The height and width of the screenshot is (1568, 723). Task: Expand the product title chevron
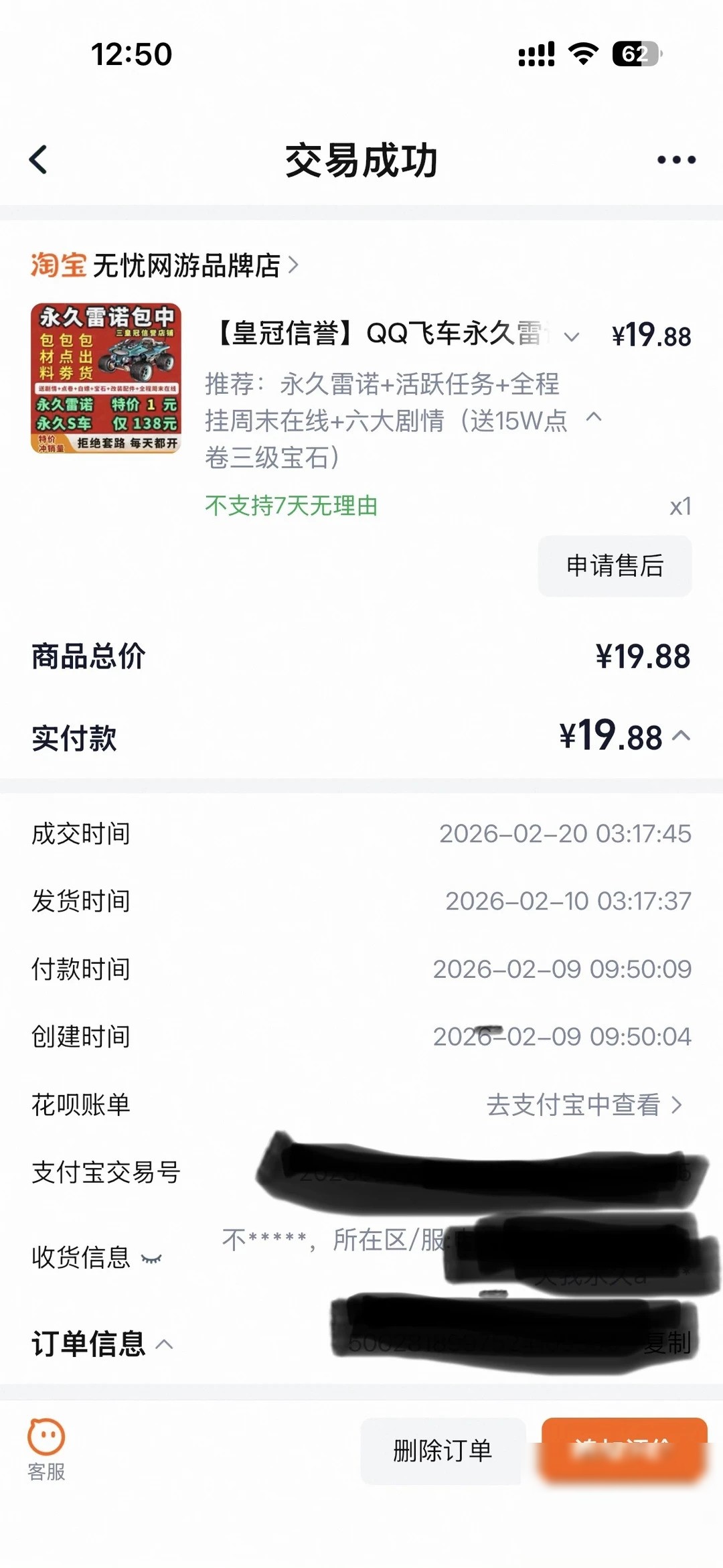point(571,336)
